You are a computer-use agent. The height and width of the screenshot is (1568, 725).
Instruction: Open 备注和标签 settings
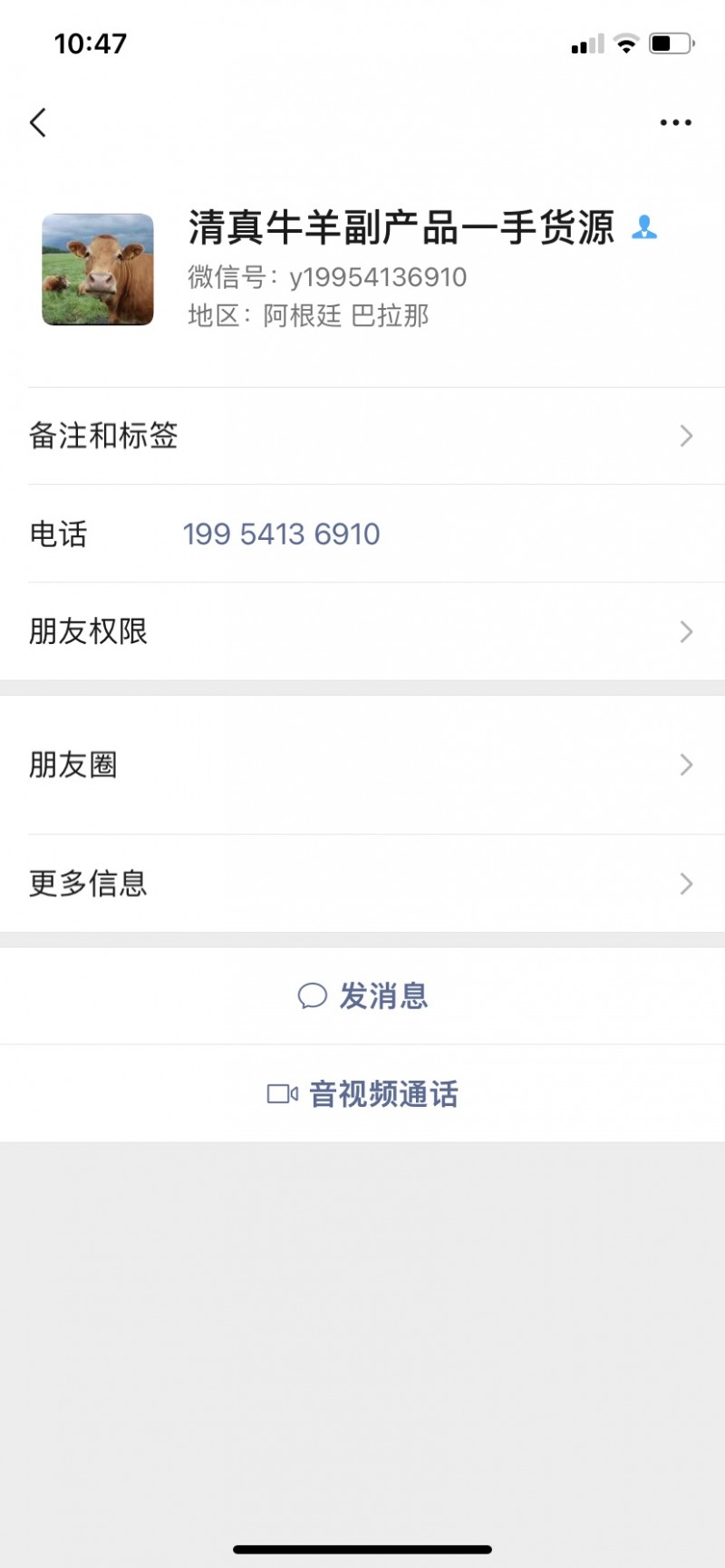(362, 436)
